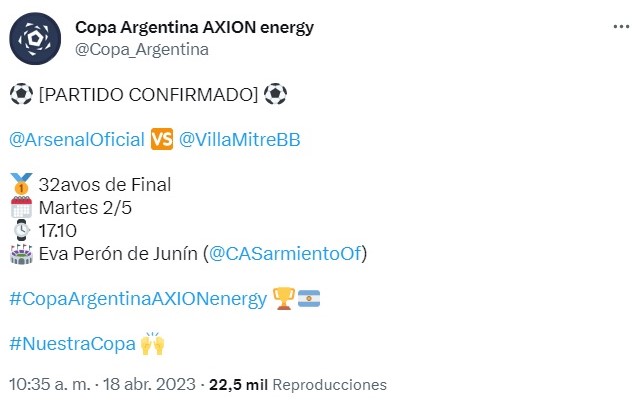Open the @VillaMitreBB mention
The width and height of the screenshot is (642, 404).
point(239,139)
